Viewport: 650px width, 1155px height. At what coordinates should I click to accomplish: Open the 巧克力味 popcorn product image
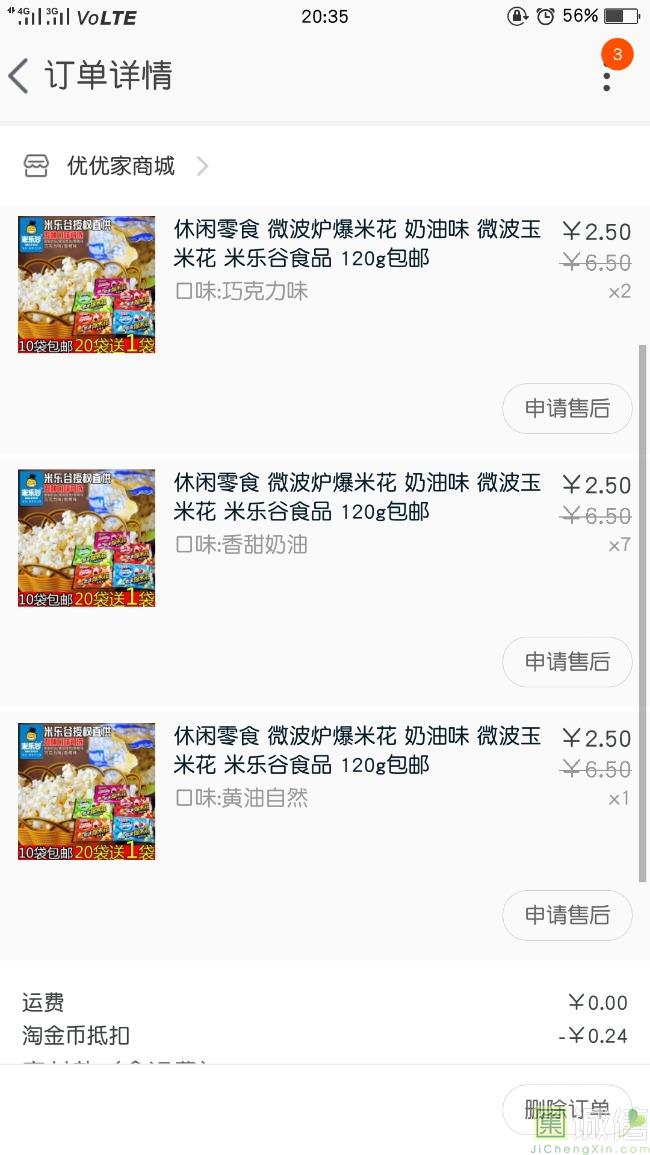87,284
